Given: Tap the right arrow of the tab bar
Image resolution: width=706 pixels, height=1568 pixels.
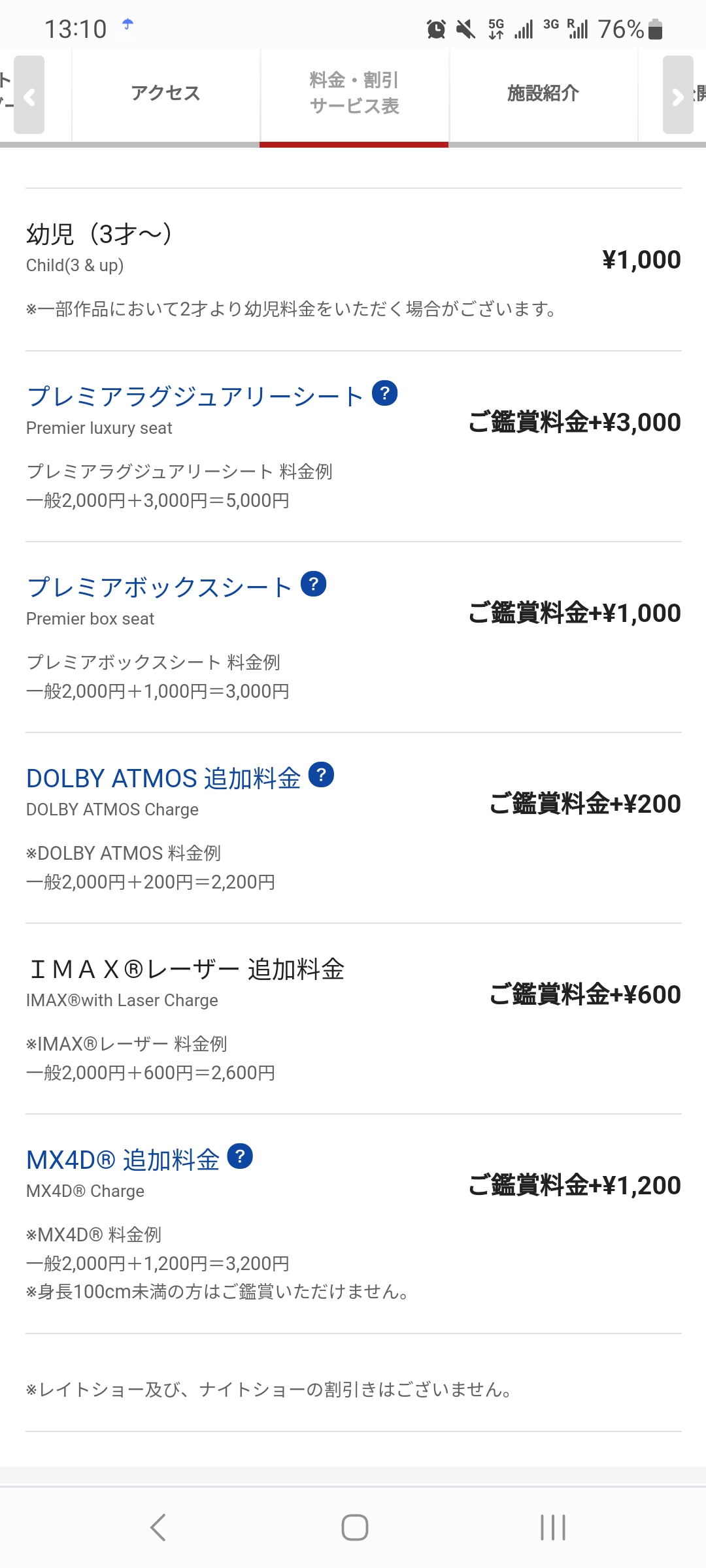Looking at the screenshot, I should click(678, 95).
